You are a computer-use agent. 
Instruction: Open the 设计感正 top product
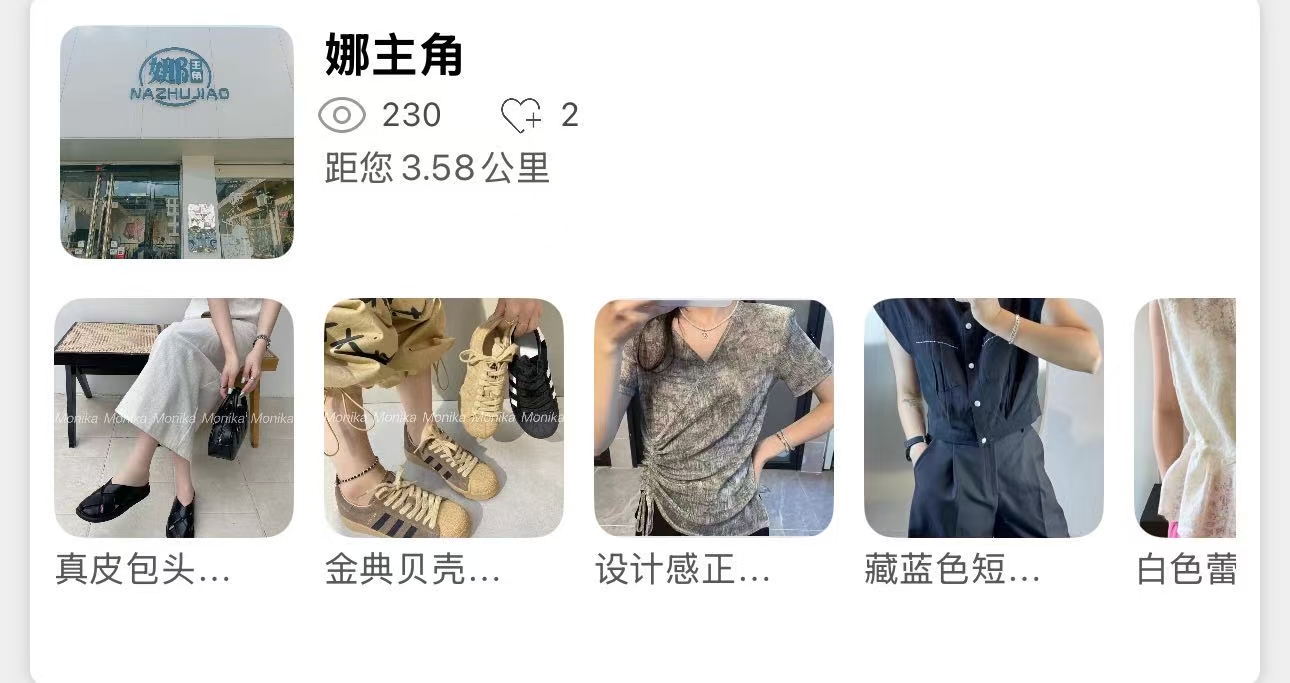point(714,418)
